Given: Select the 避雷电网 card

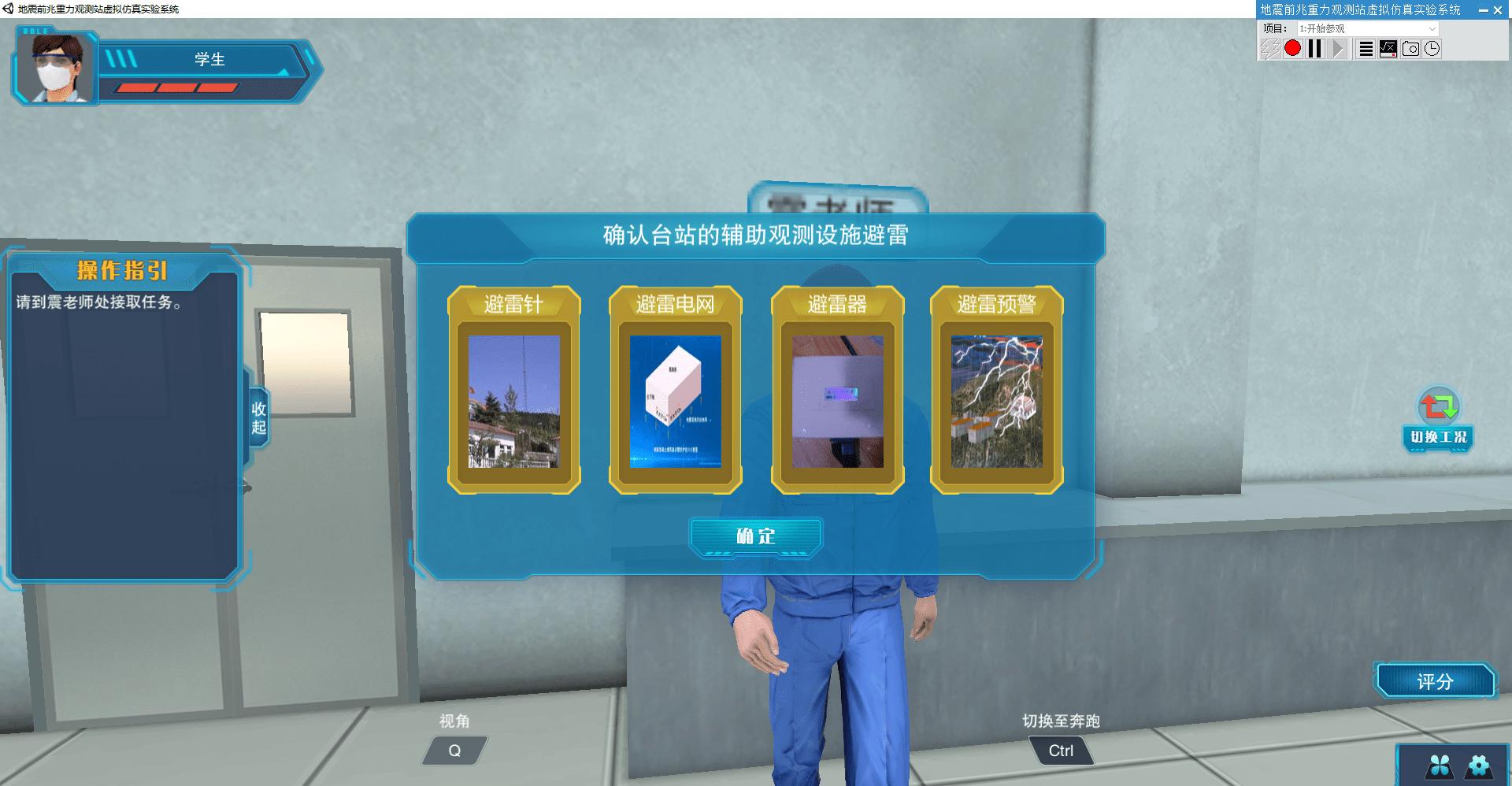Looking at the screenshot, I should click(675, 391).
